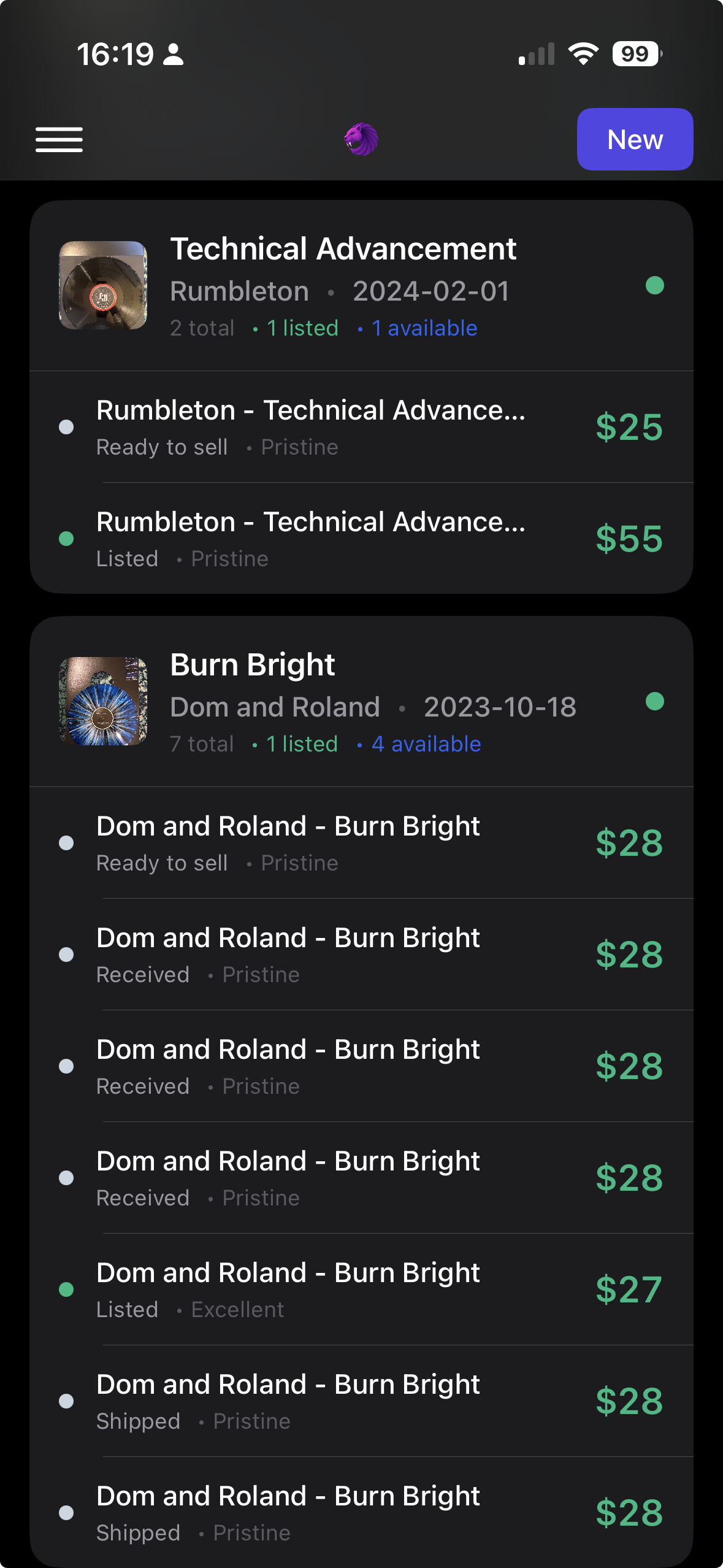Open the Burn Bright release card header

(361, 702)
